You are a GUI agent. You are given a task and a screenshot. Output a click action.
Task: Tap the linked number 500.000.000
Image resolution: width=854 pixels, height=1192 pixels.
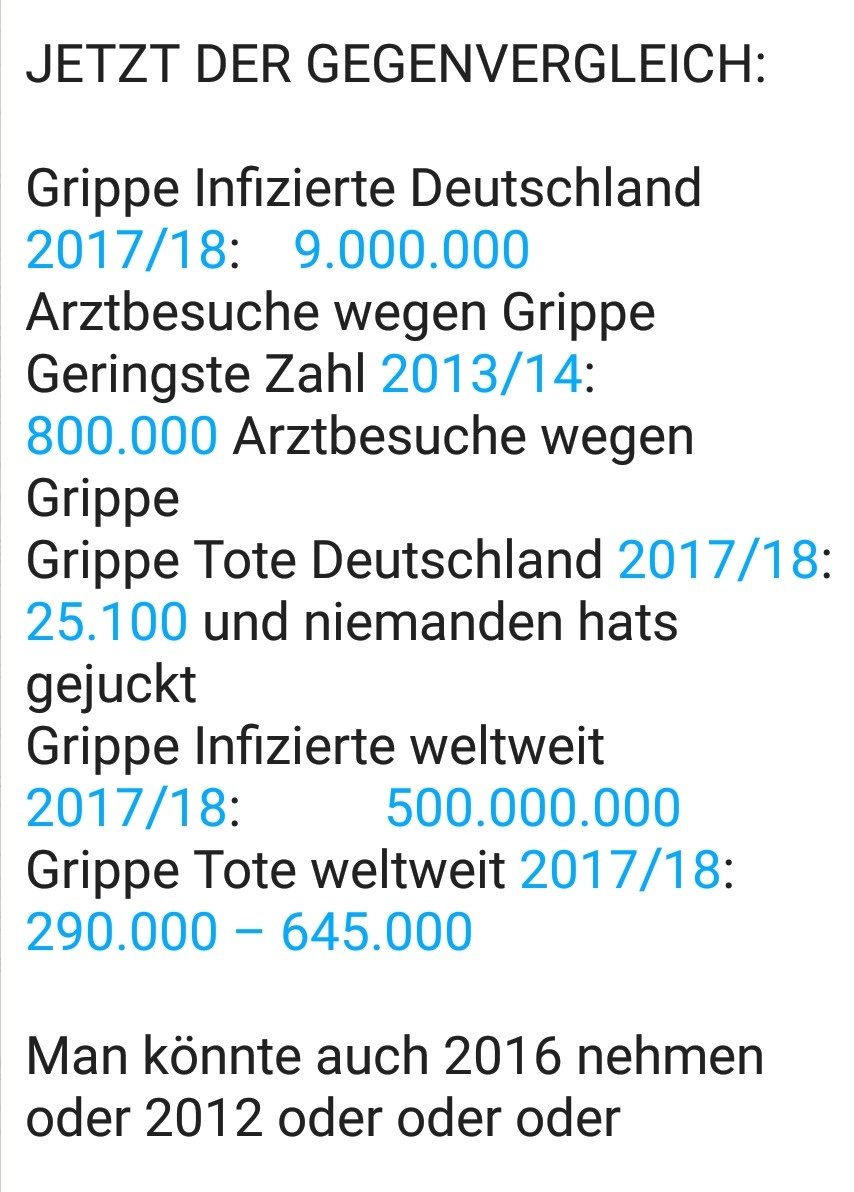tap(532, 808)
